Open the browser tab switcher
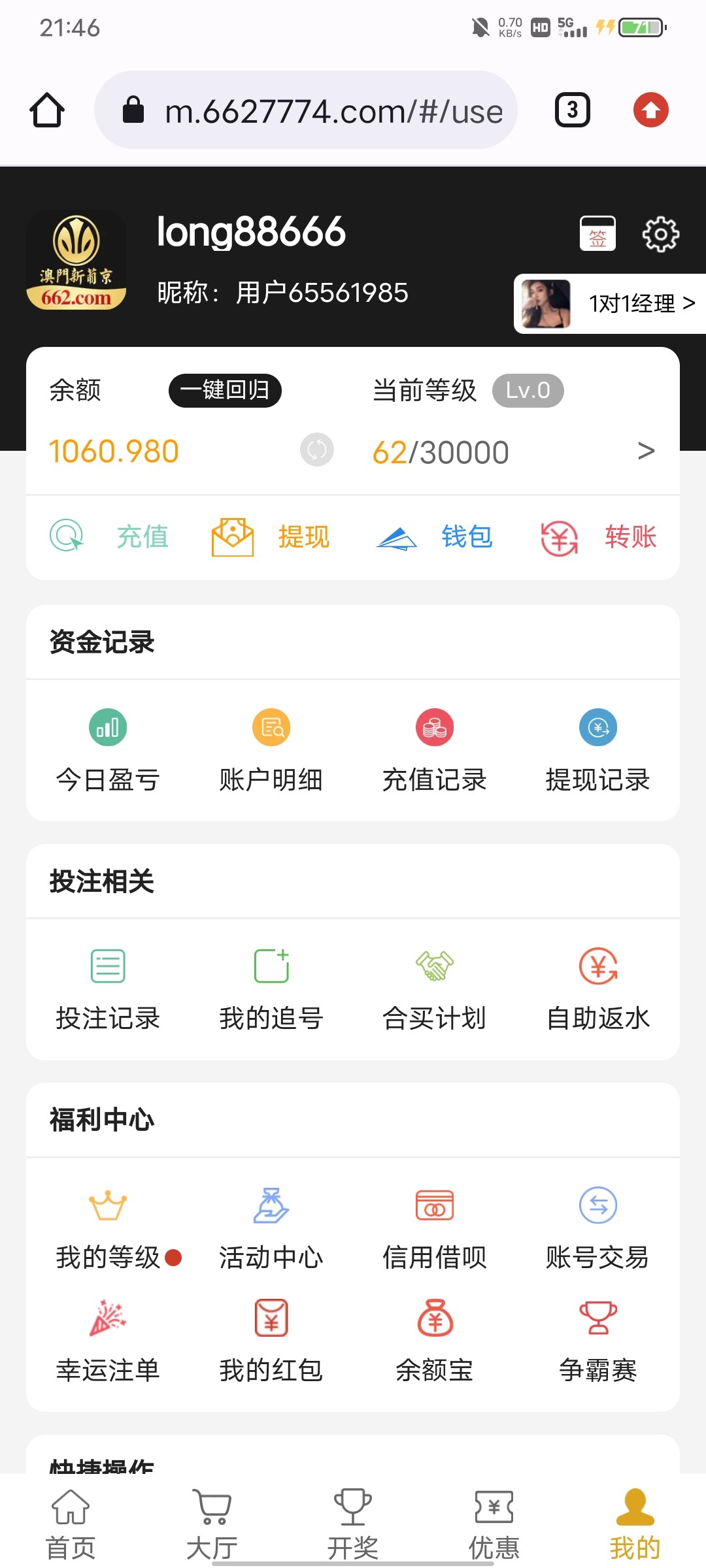 click(x=573, y=110)
